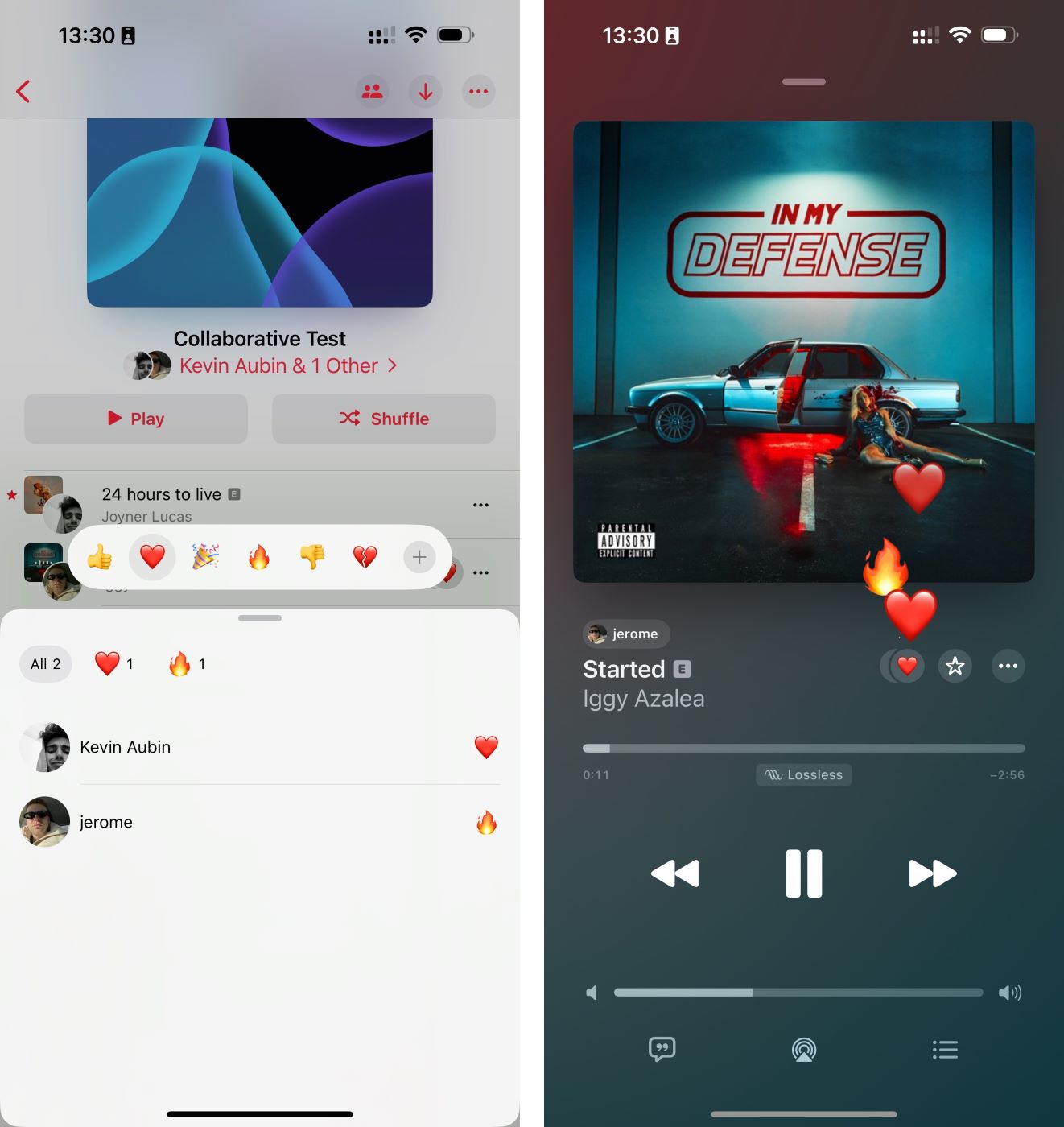React with the broken heart emoji
The height and width of the screenshot is (1127, 1064).
click(365, 557)
